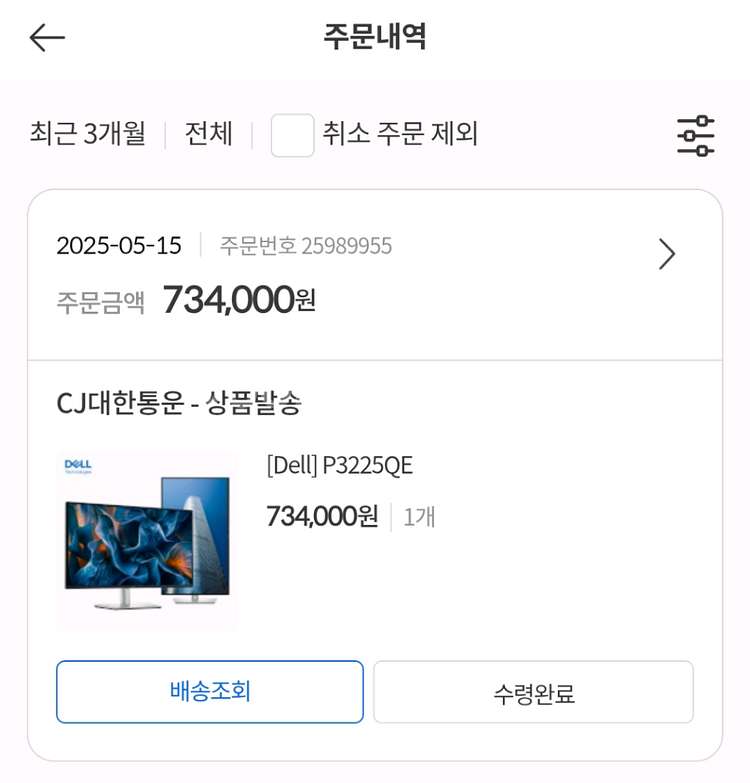Image resolution: width=750 pixels, height=783 pixels.
Task: Tap the order date 2025-05-15
Action: tap(119, 246)
